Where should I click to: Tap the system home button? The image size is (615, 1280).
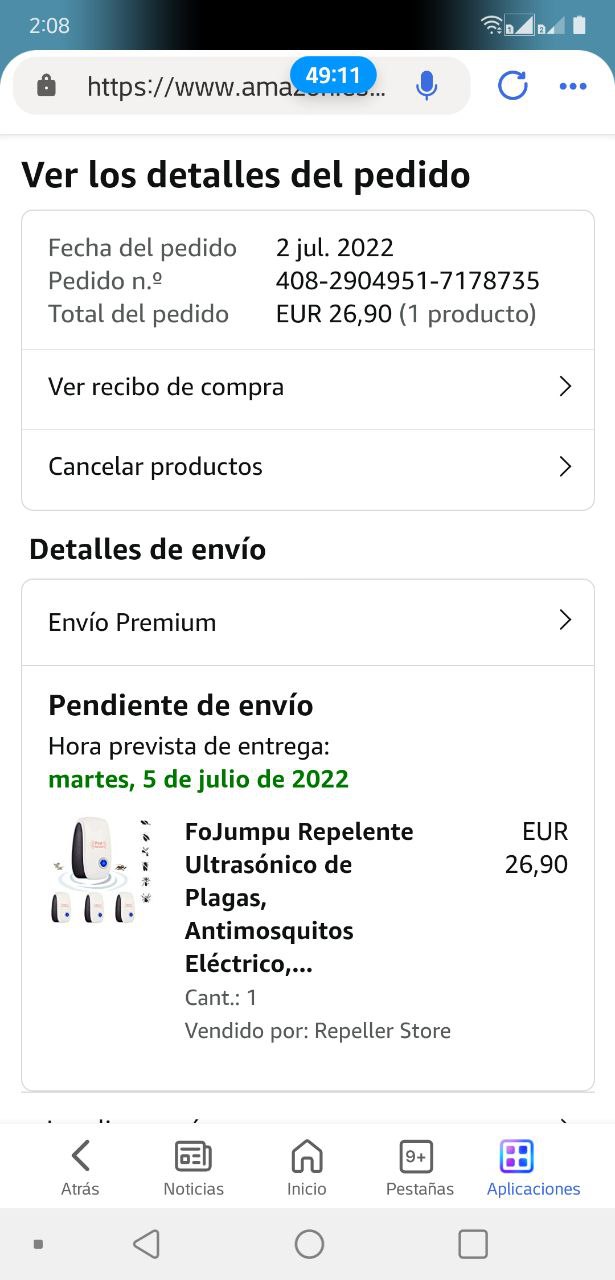(309, 1244)
